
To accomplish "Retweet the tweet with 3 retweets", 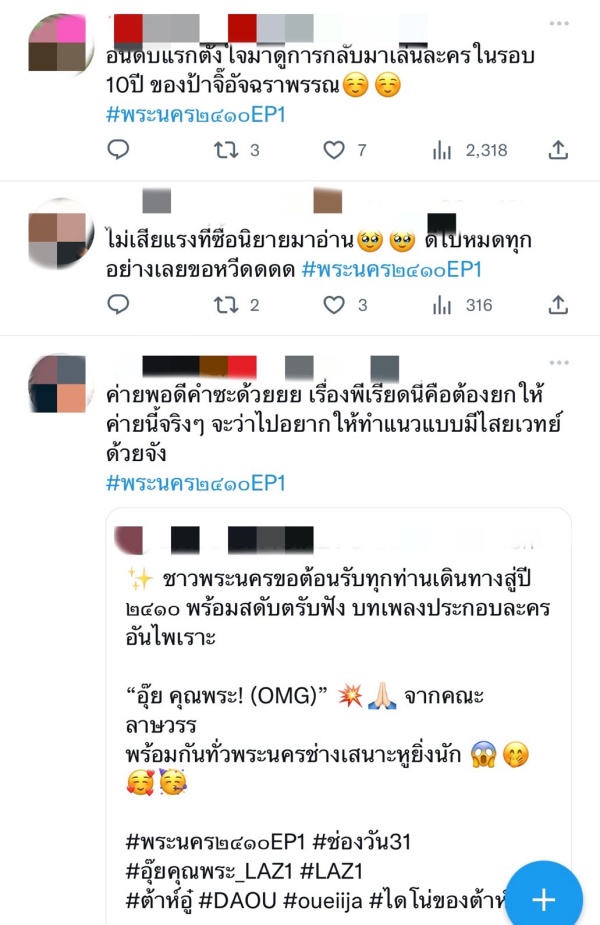I will [x=225, y=150].
